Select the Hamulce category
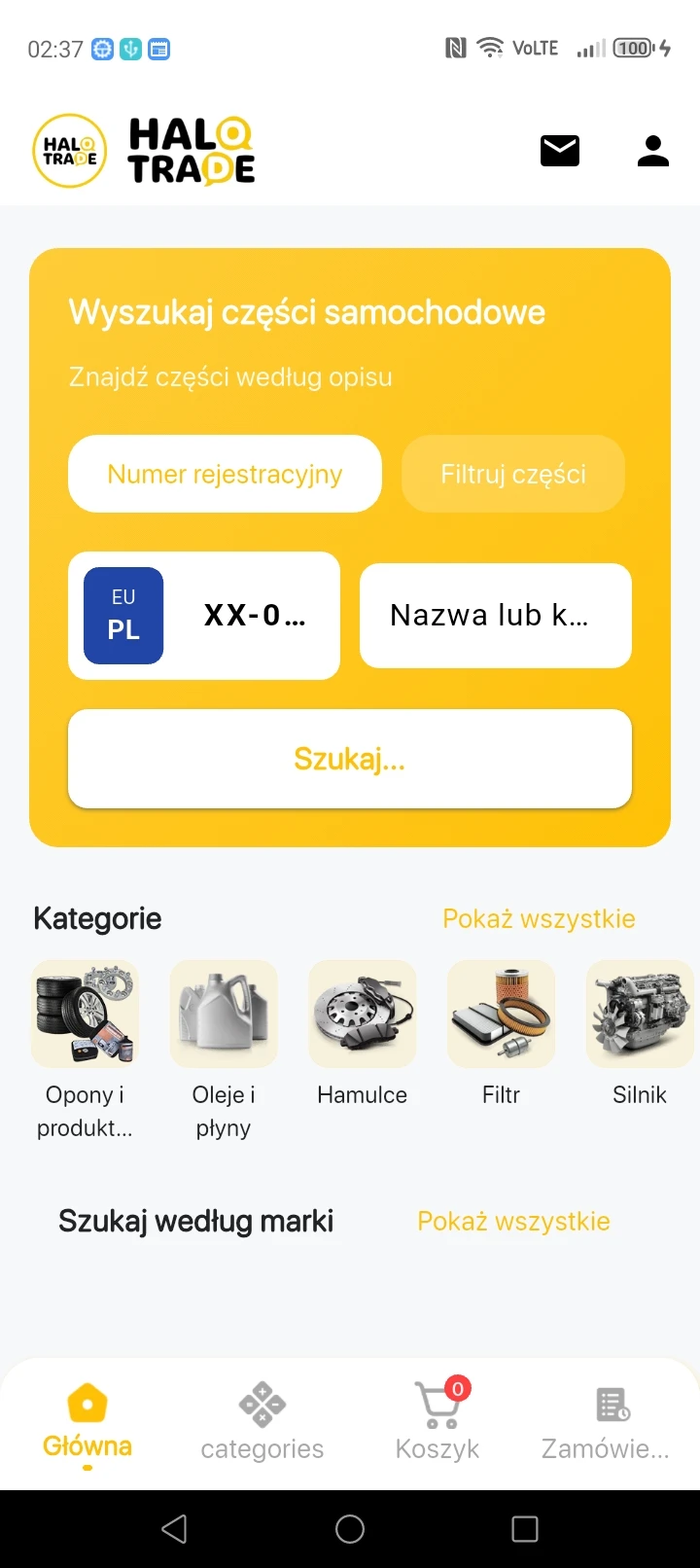 (362, 1014)
